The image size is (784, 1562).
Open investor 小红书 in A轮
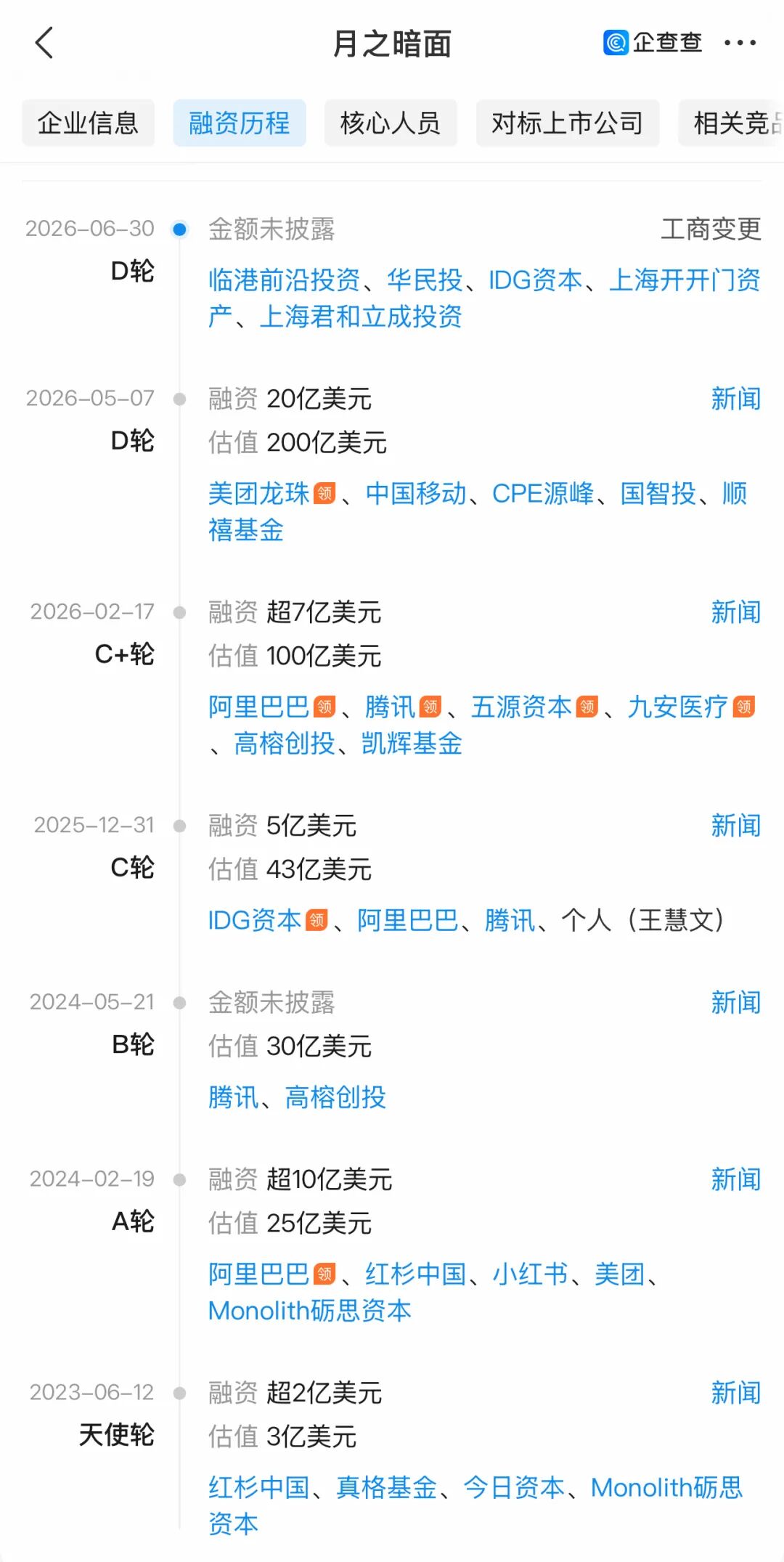[x=530, y=1274]
